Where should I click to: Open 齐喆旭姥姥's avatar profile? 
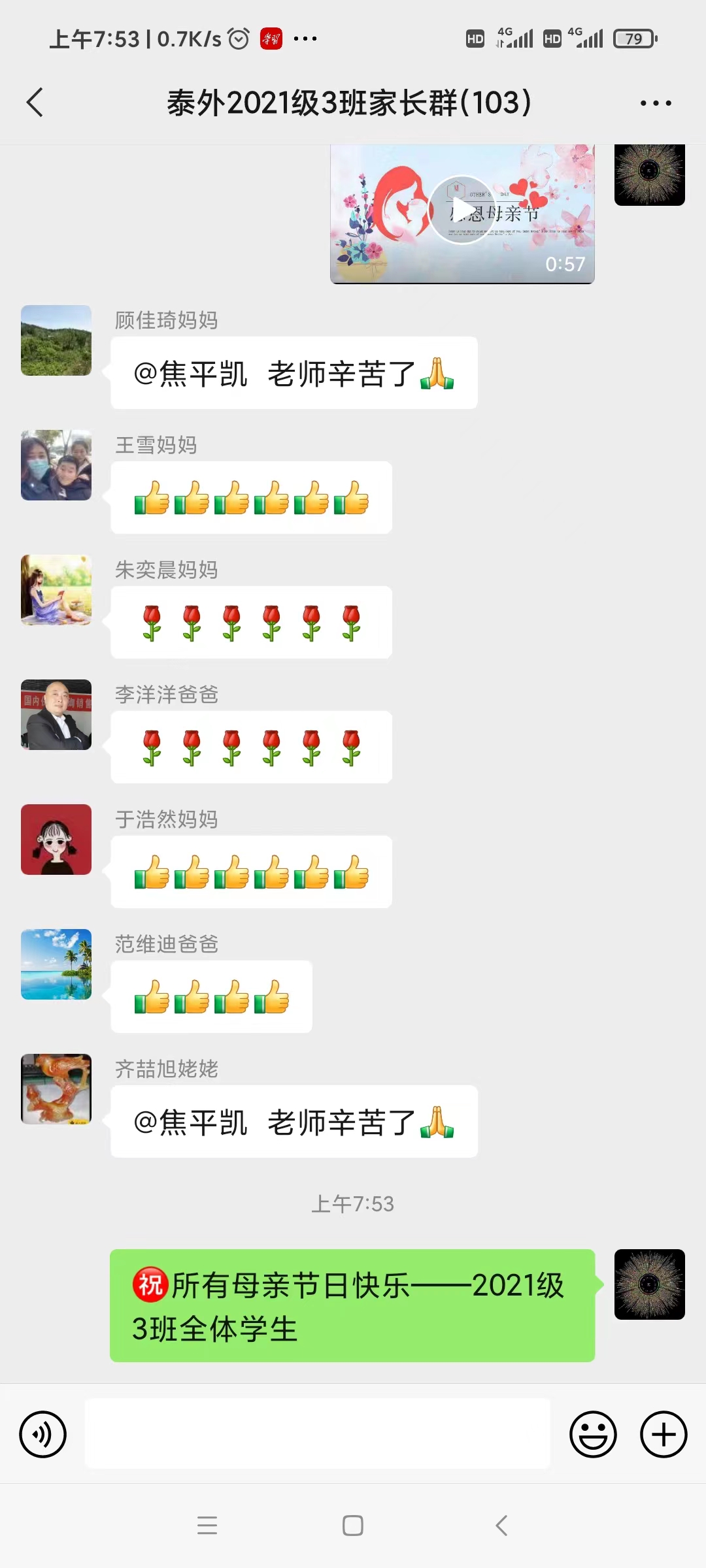pos(56,1089)
